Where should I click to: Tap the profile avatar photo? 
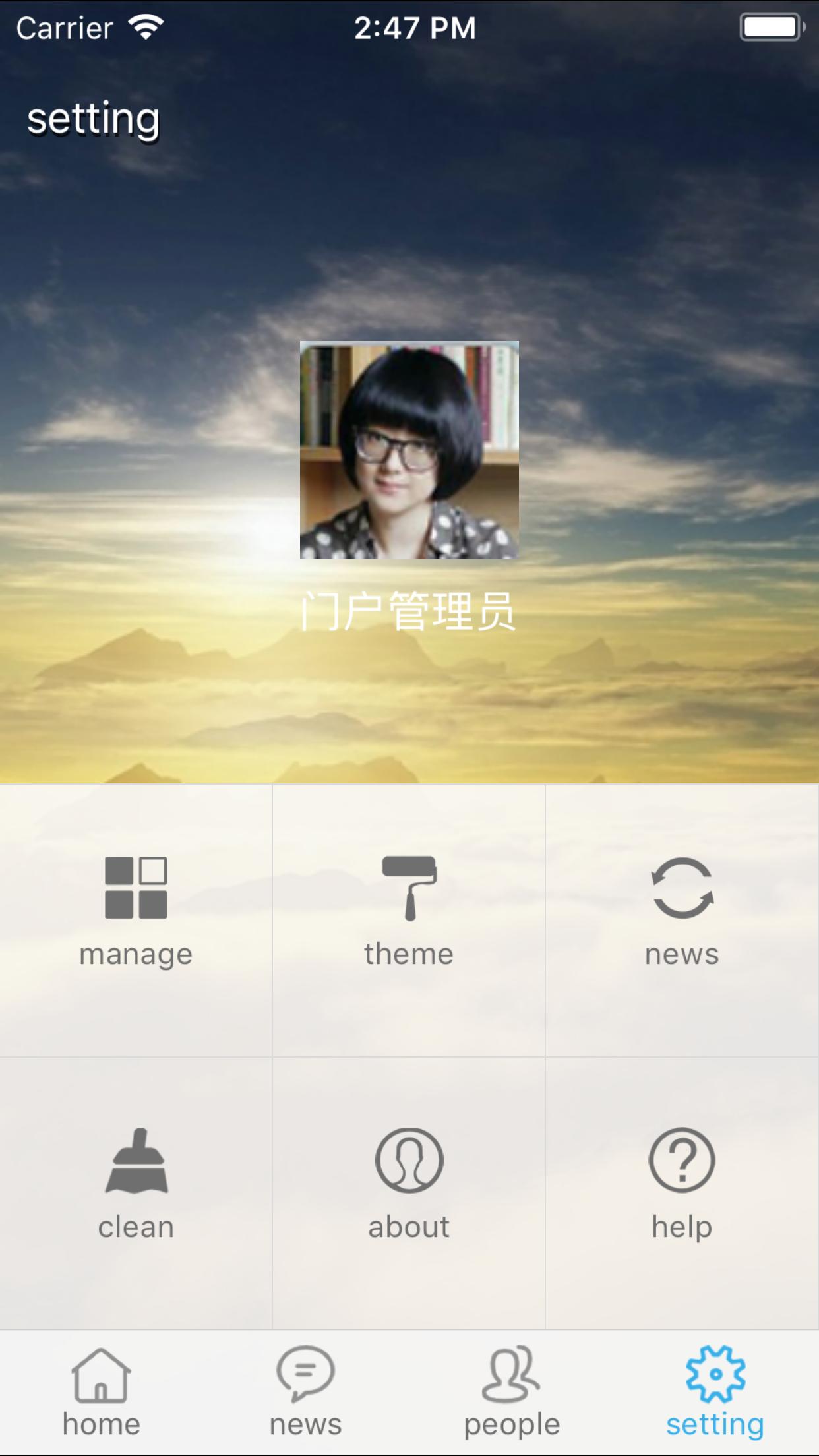[x=409, y=450]
